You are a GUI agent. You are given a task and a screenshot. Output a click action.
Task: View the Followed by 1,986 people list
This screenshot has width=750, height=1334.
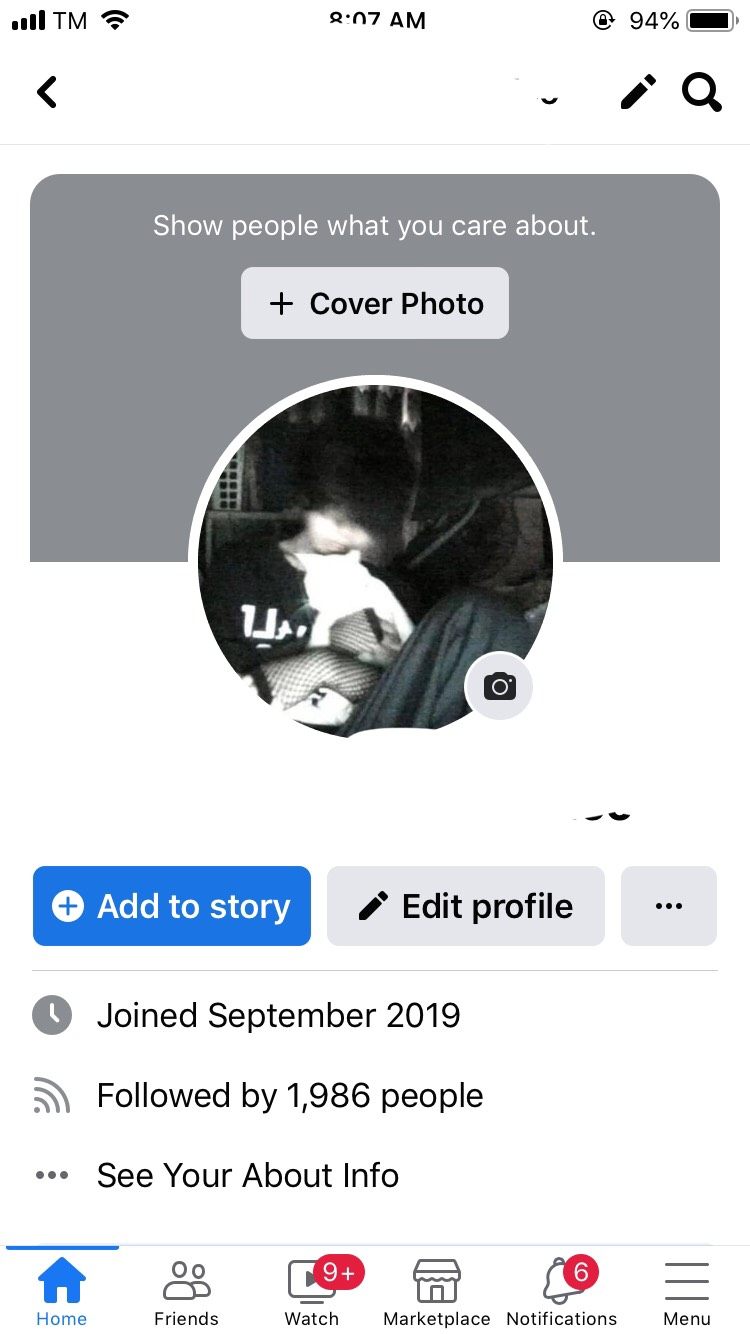click(289, 1096)
